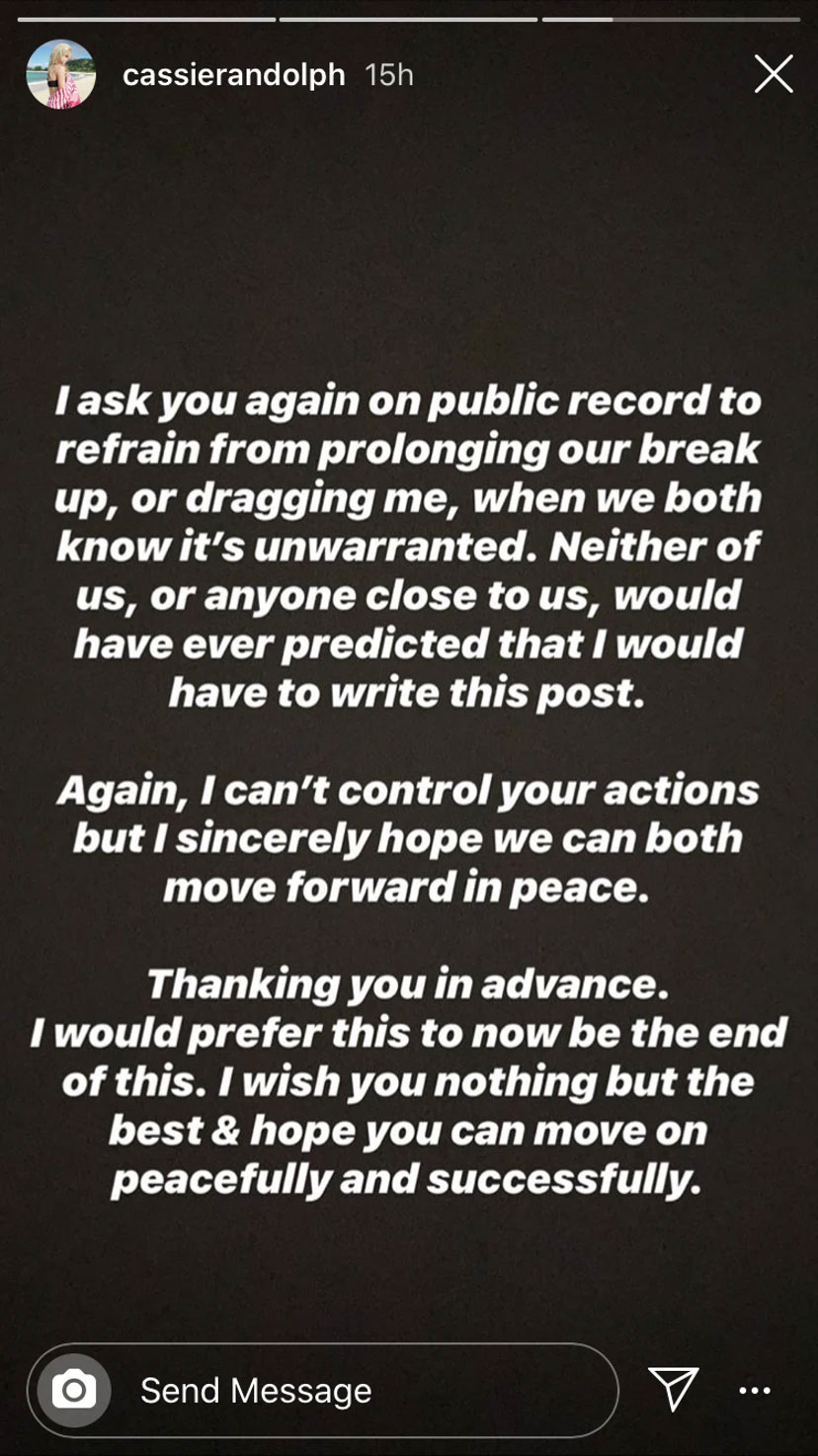The height and width of the screenshot is (1456, 818).
Task: Open the camera to reply
Action: click(74, 1390)
